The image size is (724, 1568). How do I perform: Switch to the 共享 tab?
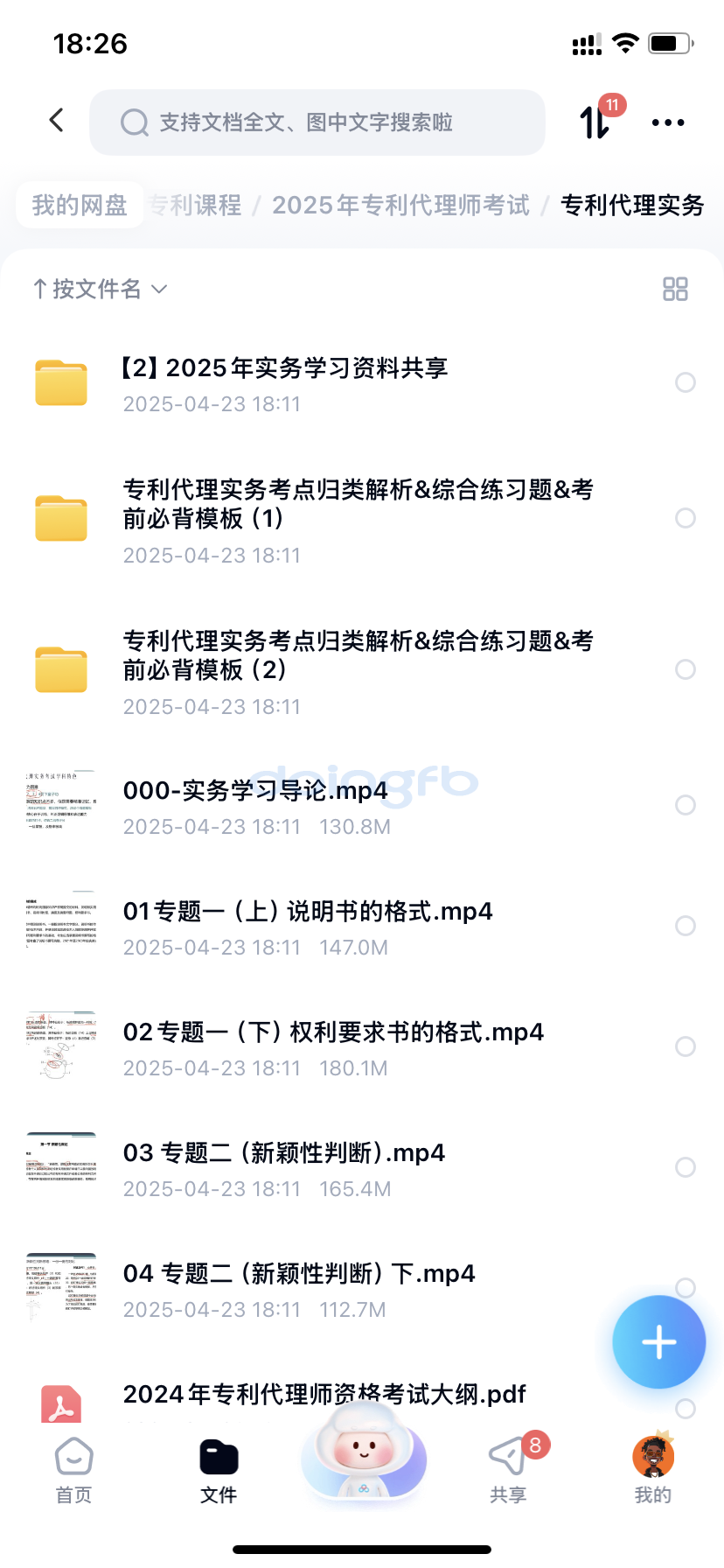click(x=508, y=1470)
